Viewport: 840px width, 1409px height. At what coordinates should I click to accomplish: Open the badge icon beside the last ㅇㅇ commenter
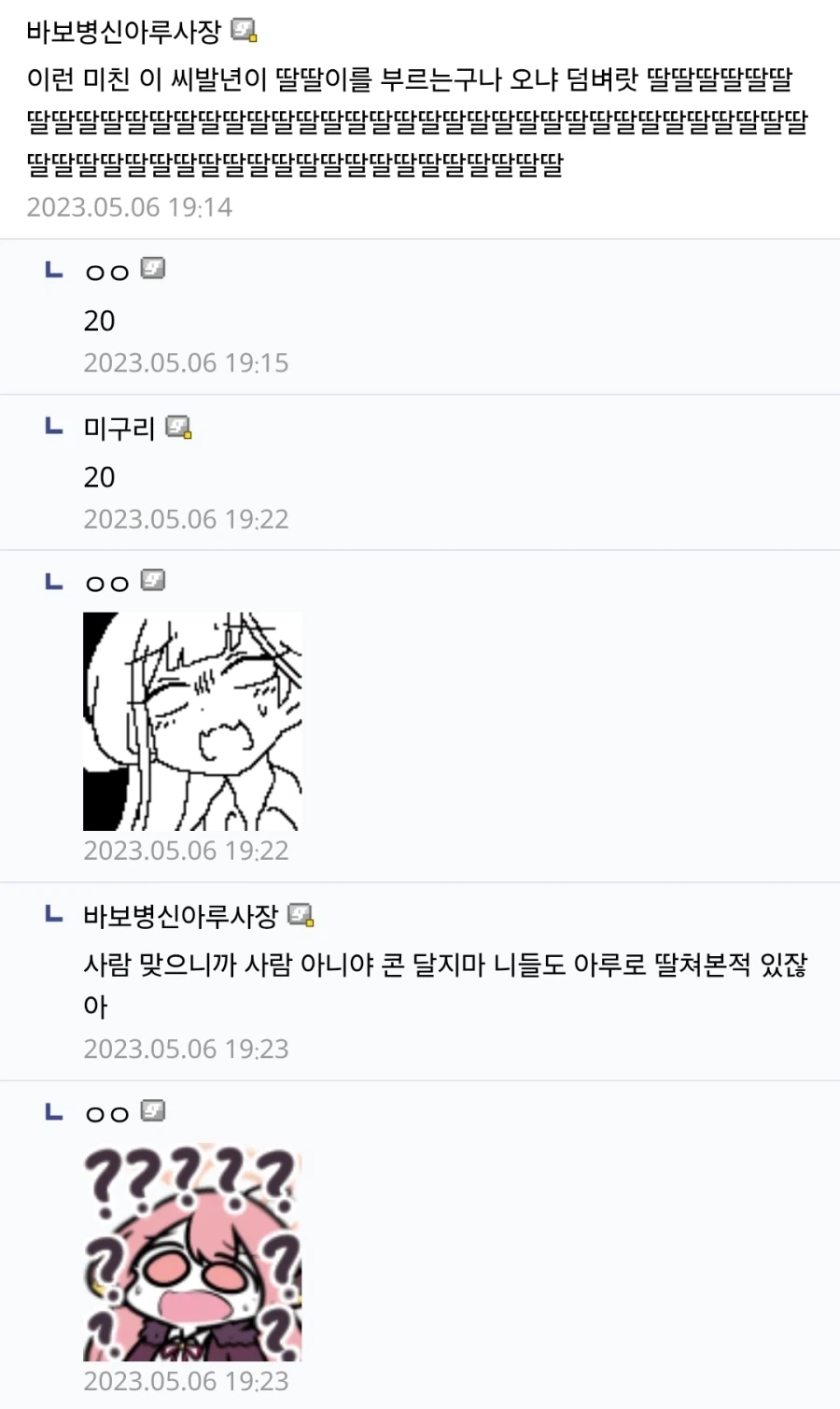coord(152,1110)
